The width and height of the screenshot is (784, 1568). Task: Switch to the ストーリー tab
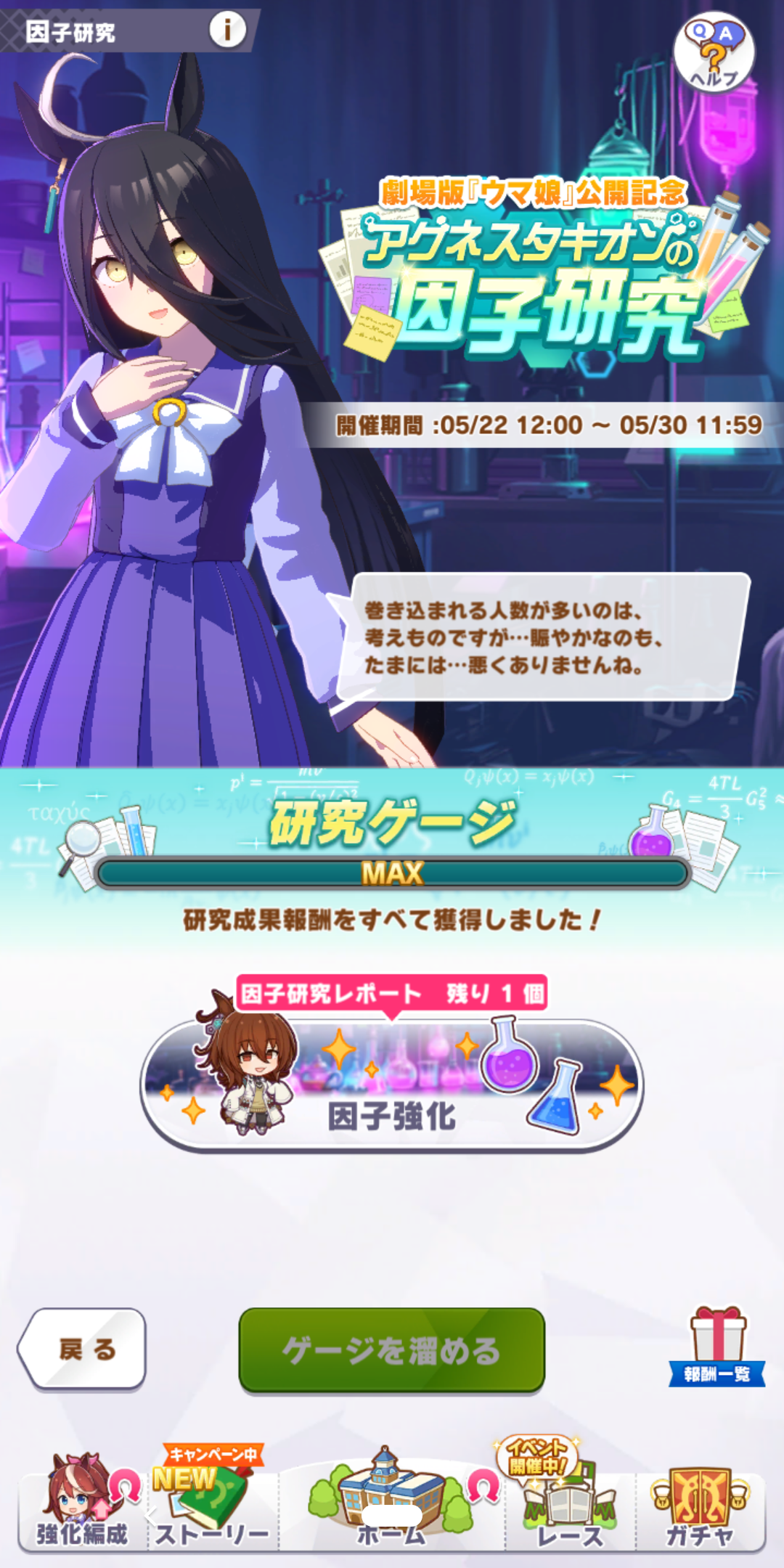(x=212, y=1507)
